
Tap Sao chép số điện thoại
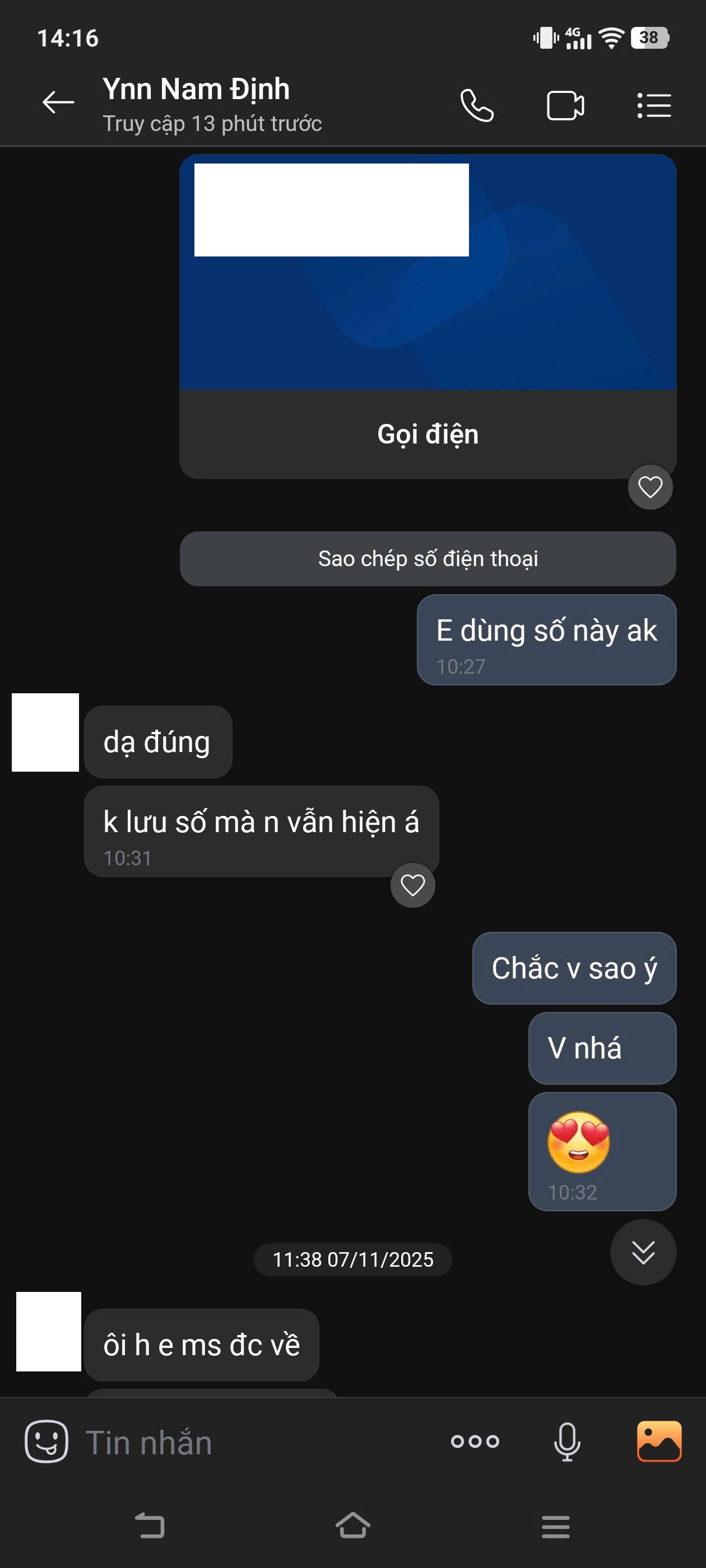coord(427,558)
